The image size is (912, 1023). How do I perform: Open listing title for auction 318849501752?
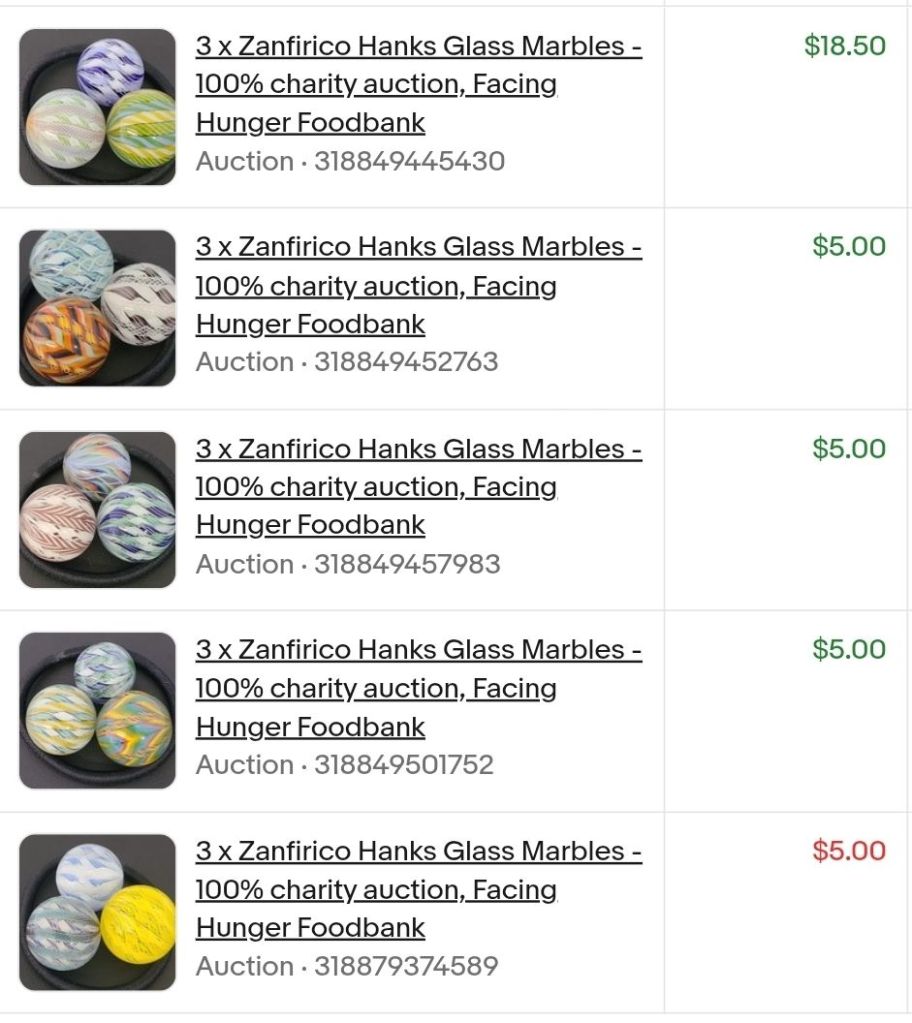coord(418,688)
